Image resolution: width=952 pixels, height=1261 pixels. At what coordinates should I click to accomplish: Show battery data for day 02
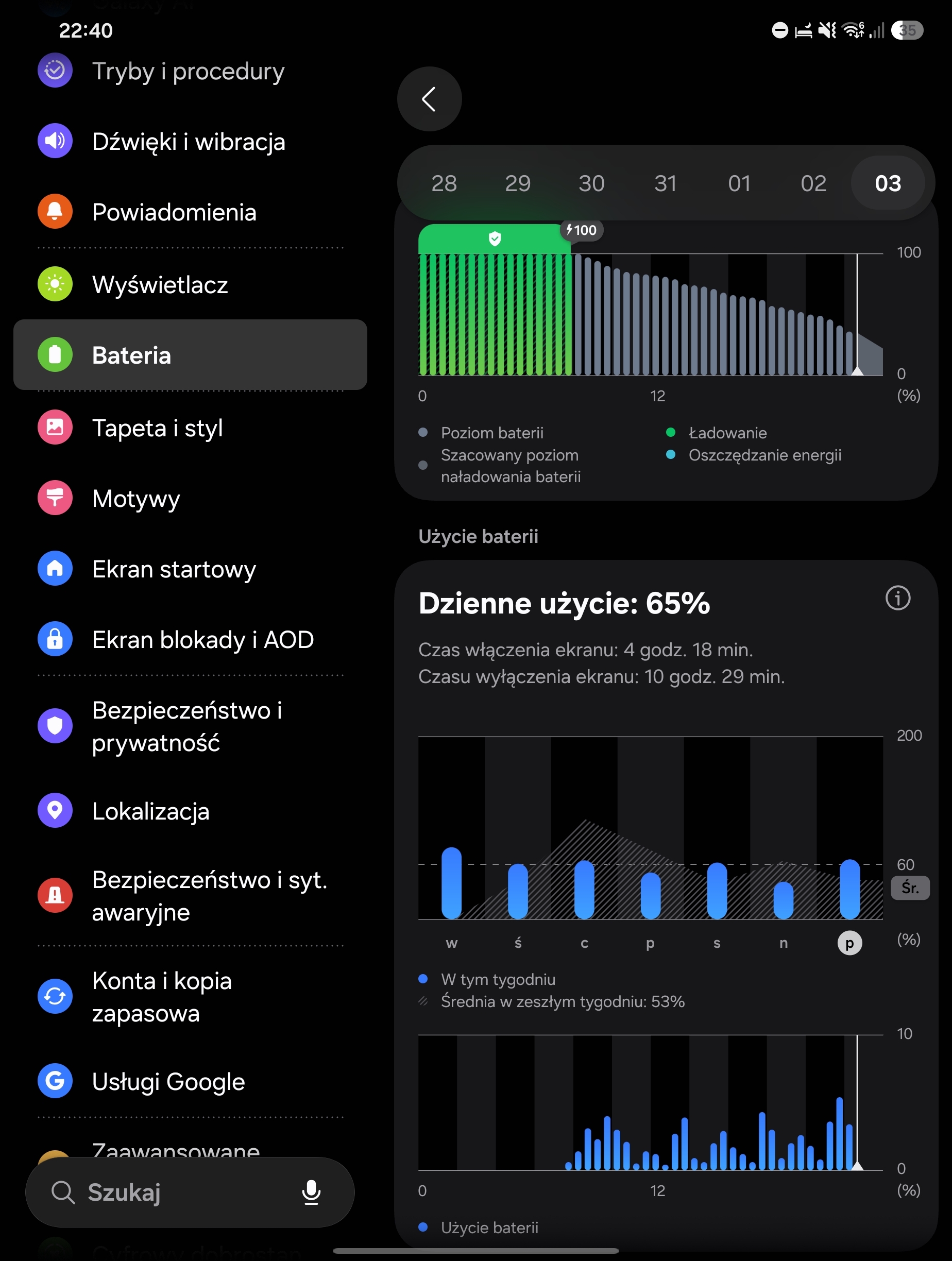(813, 183)
